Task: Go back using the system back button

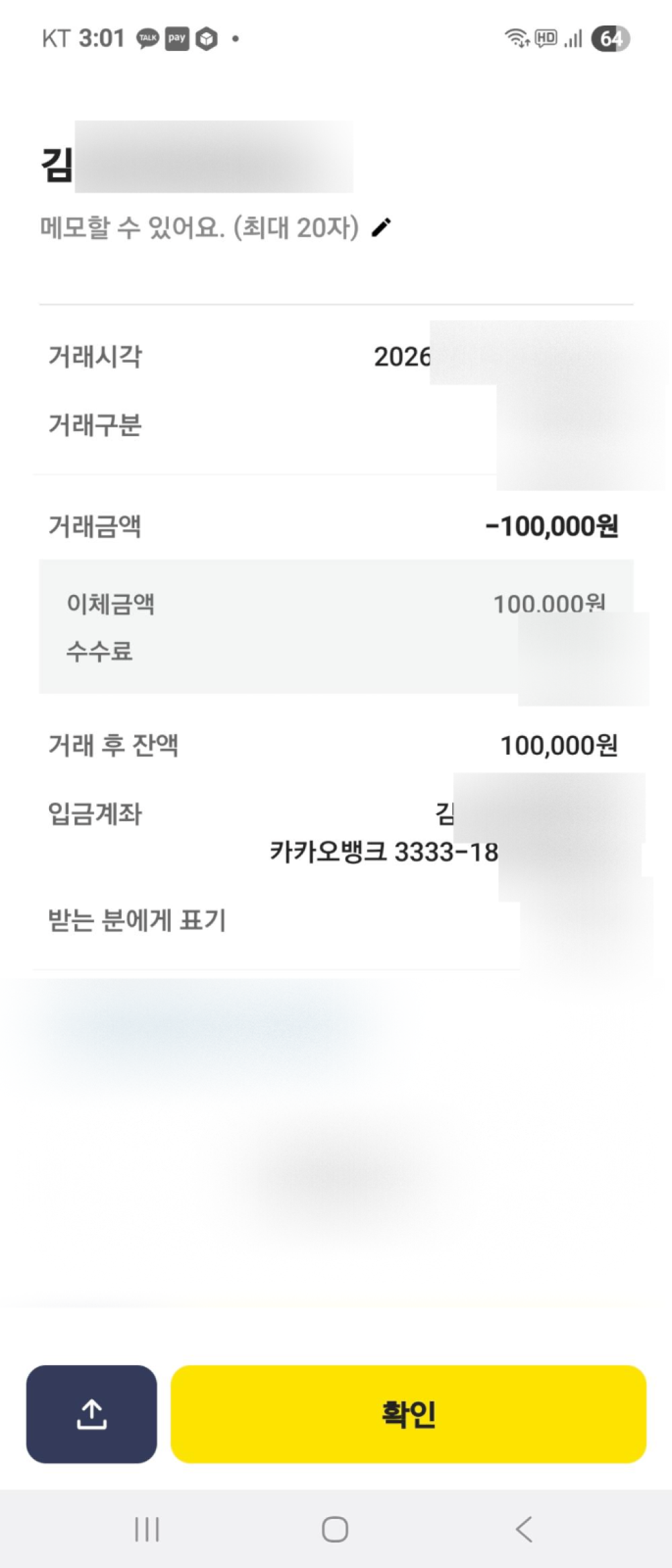Action: click(524, 1529)
